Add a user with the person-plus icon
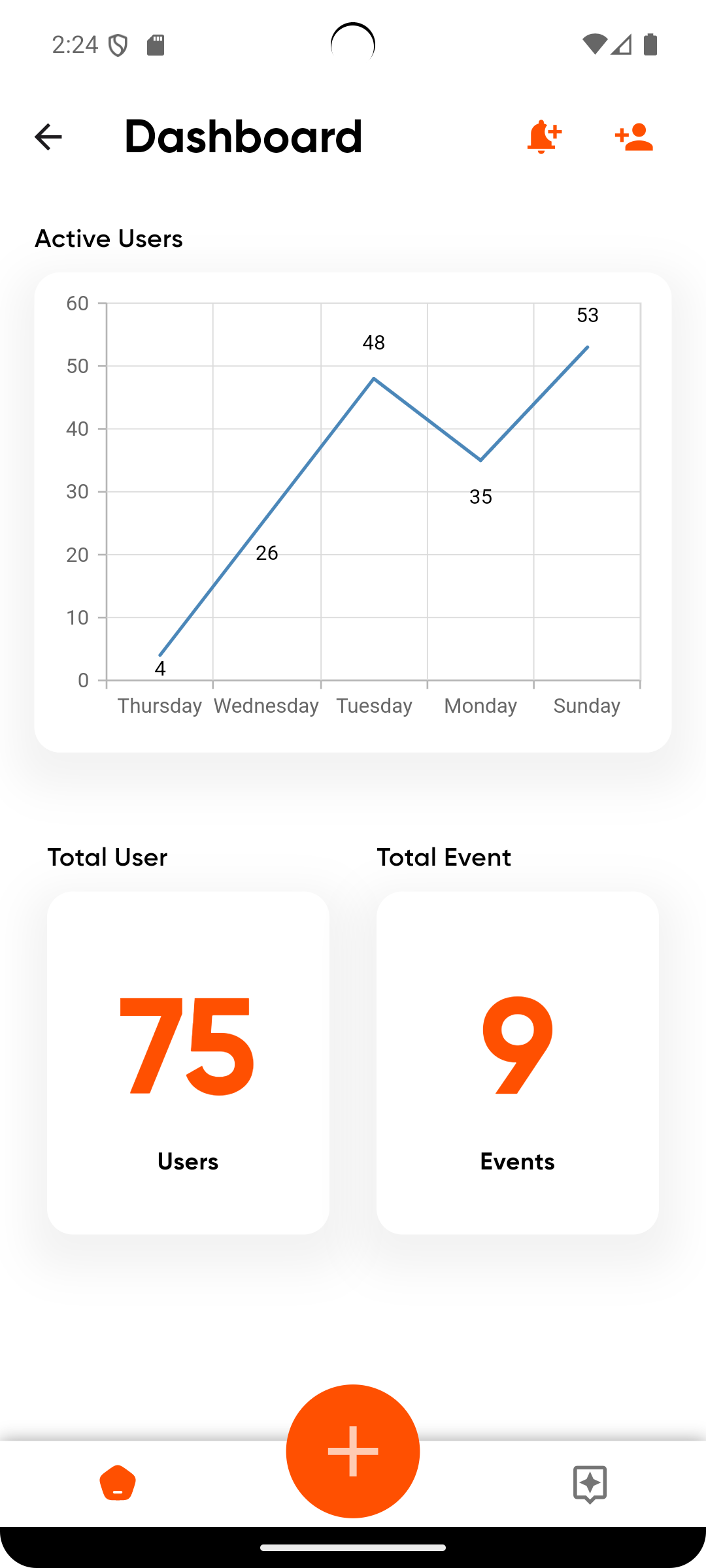The image size is (706, 1568). click(632, 136)
